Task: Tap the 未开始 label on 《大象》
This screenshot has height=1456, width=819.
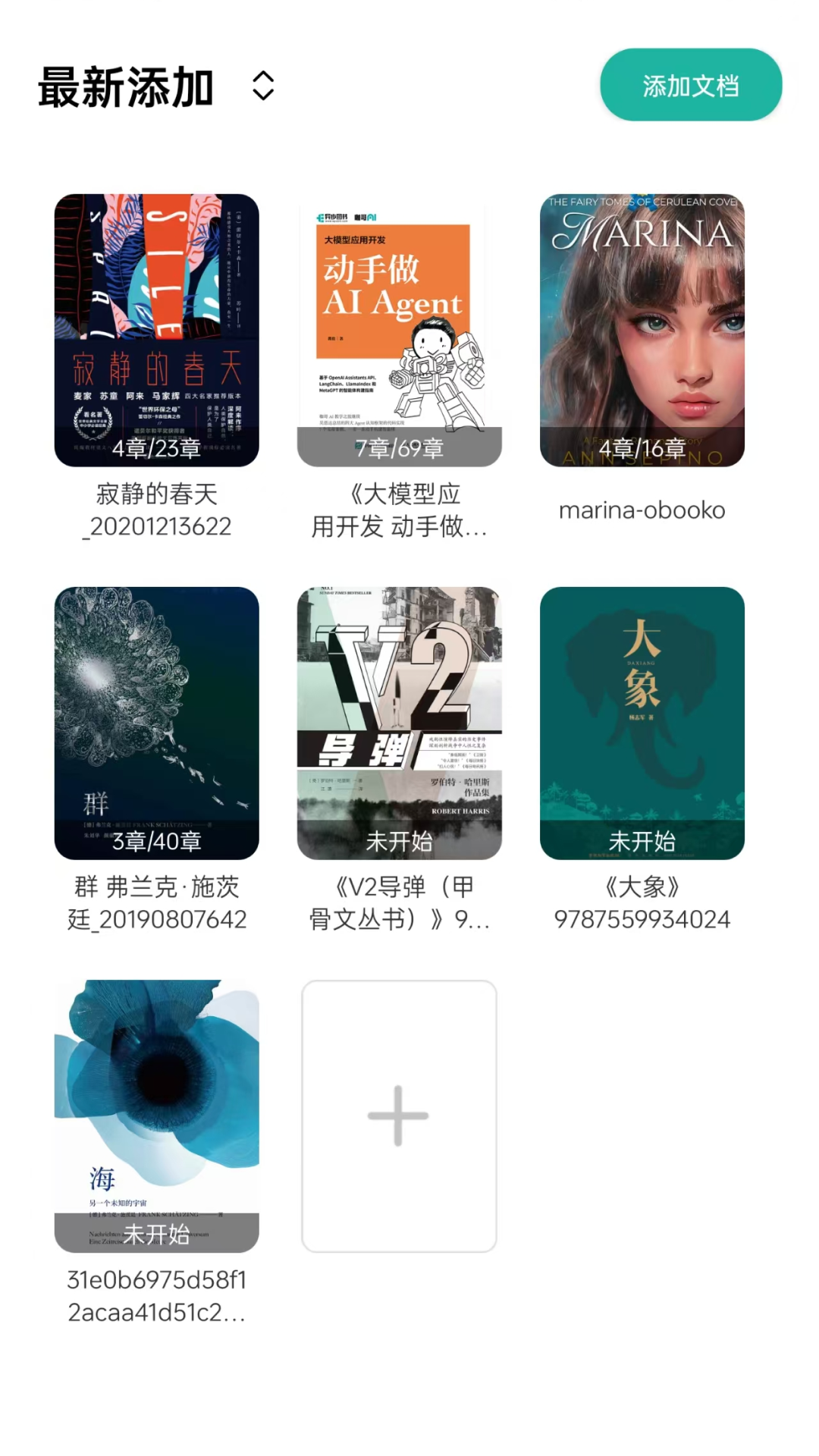Action: pyautogui.click(x=642, y=841)
